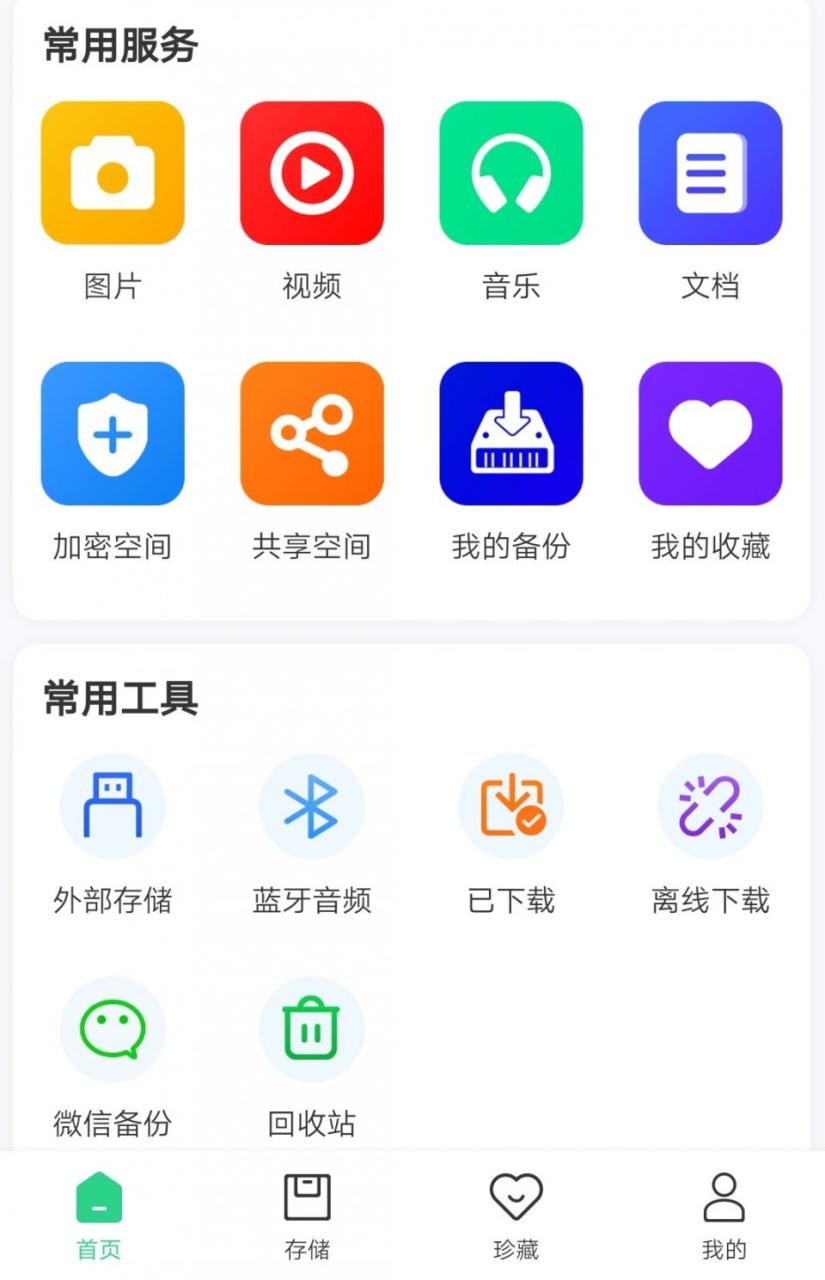825x1280 pixels.
Task: Open the 视频 (Video) service icon
Action: click(x=312, y=172)
